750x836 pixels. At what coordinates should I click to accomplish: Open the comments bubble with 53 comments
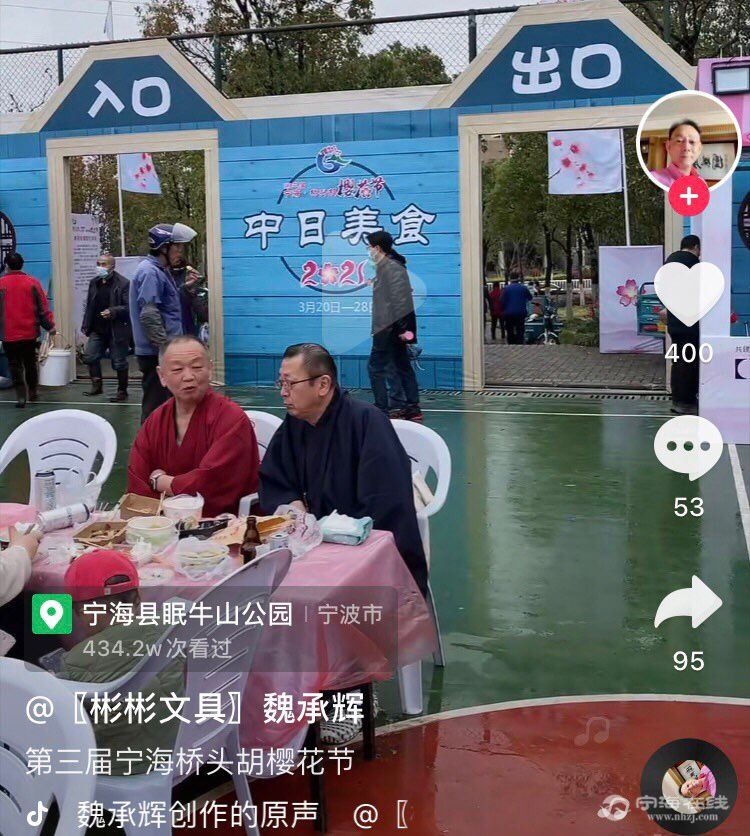click(688, 449)
